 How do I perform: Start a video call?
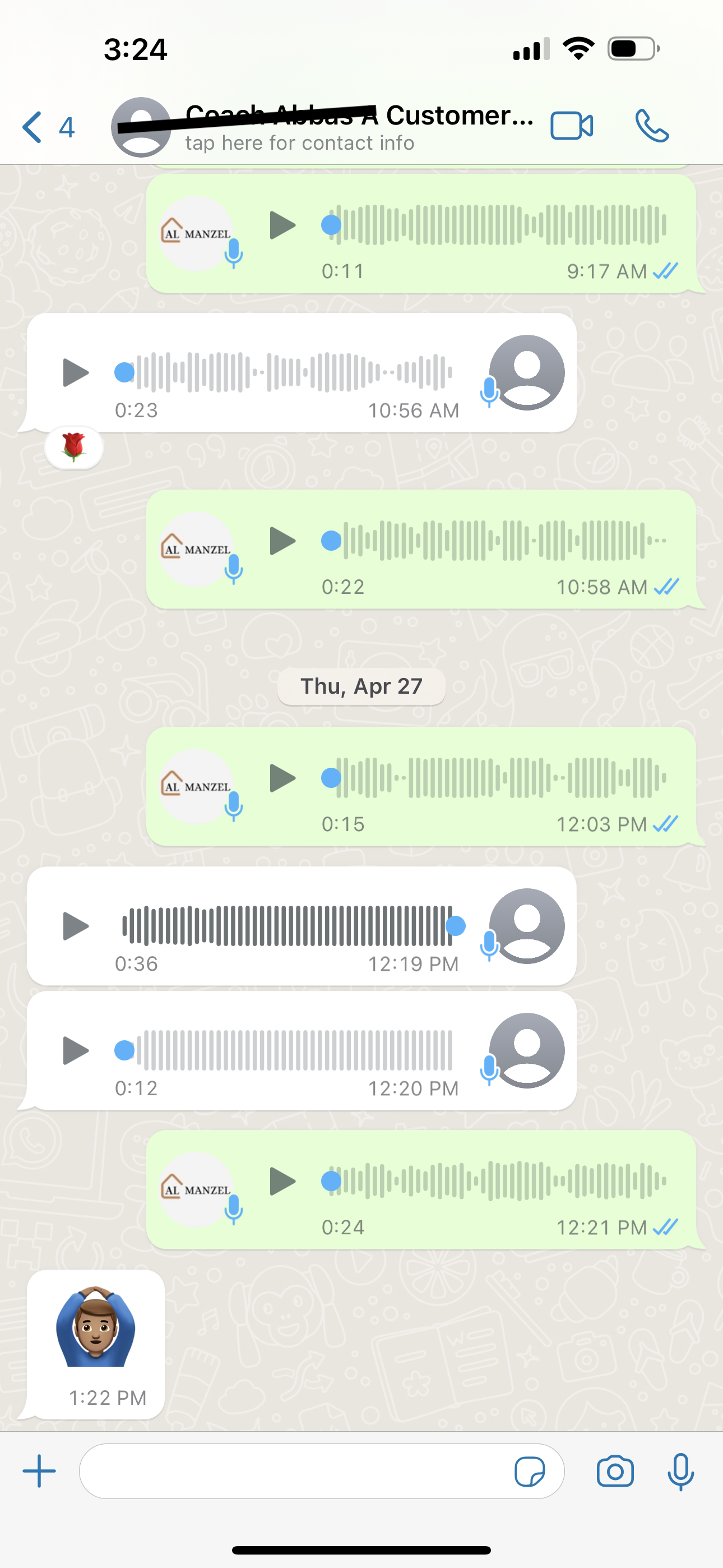pos(572,126)
